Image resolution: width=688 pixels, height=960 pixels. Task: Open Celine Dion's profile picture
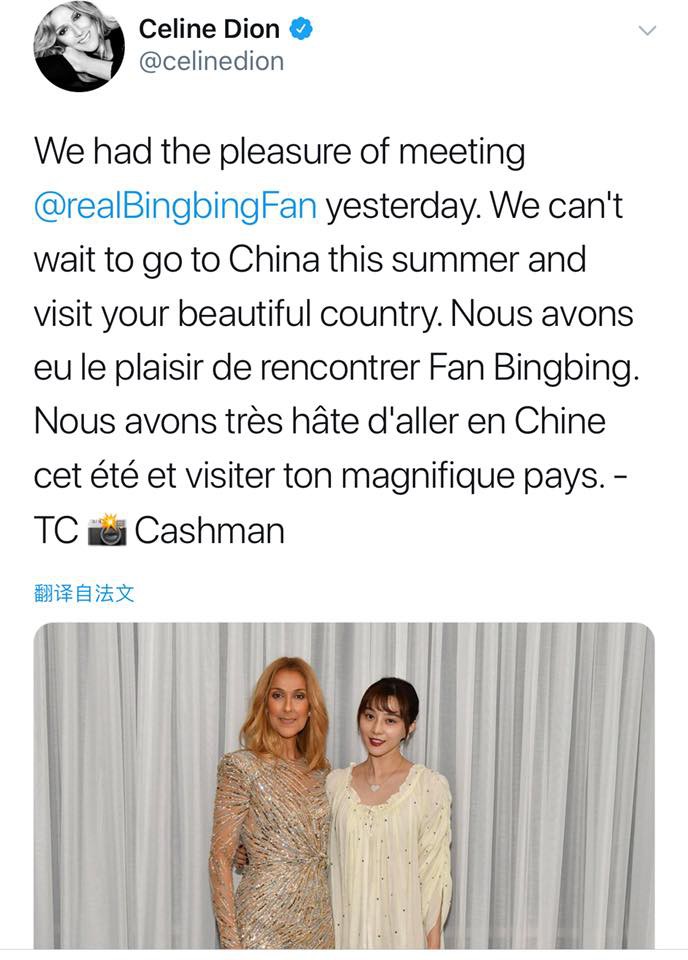coord(79,47)
